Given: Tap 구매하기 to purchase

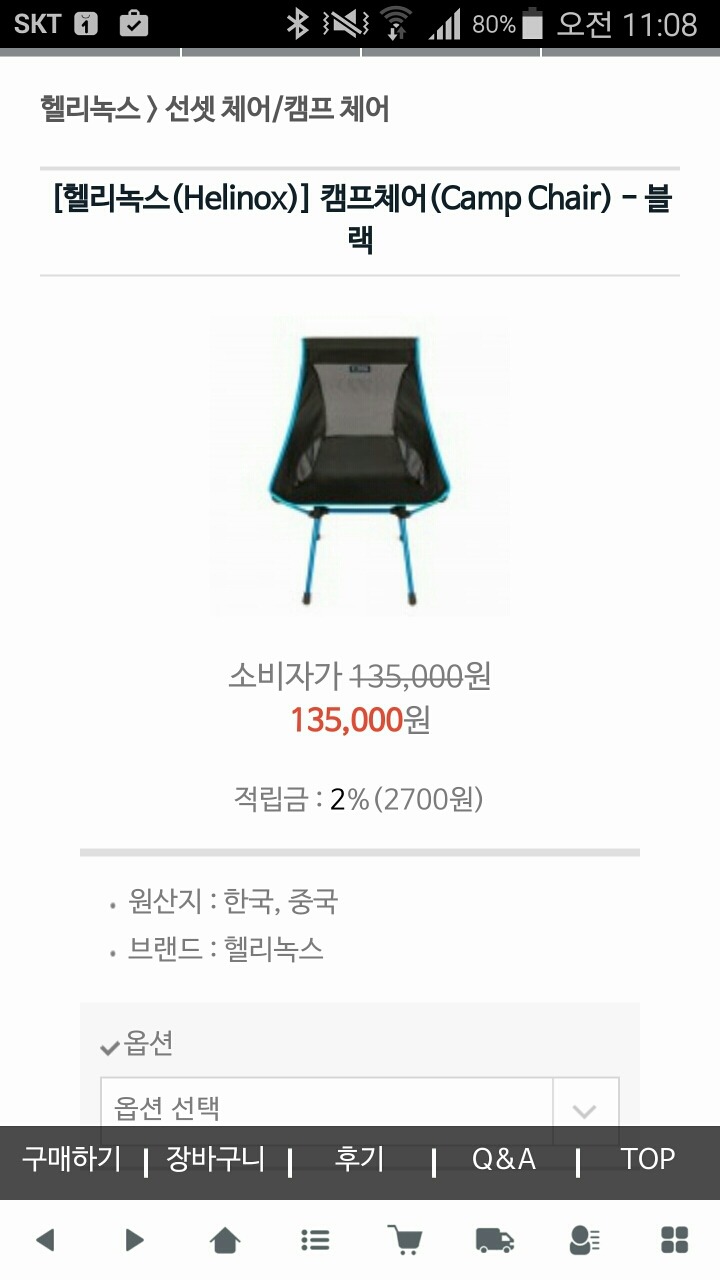Looking at the screenshot, I should [x=72, y=1159].
